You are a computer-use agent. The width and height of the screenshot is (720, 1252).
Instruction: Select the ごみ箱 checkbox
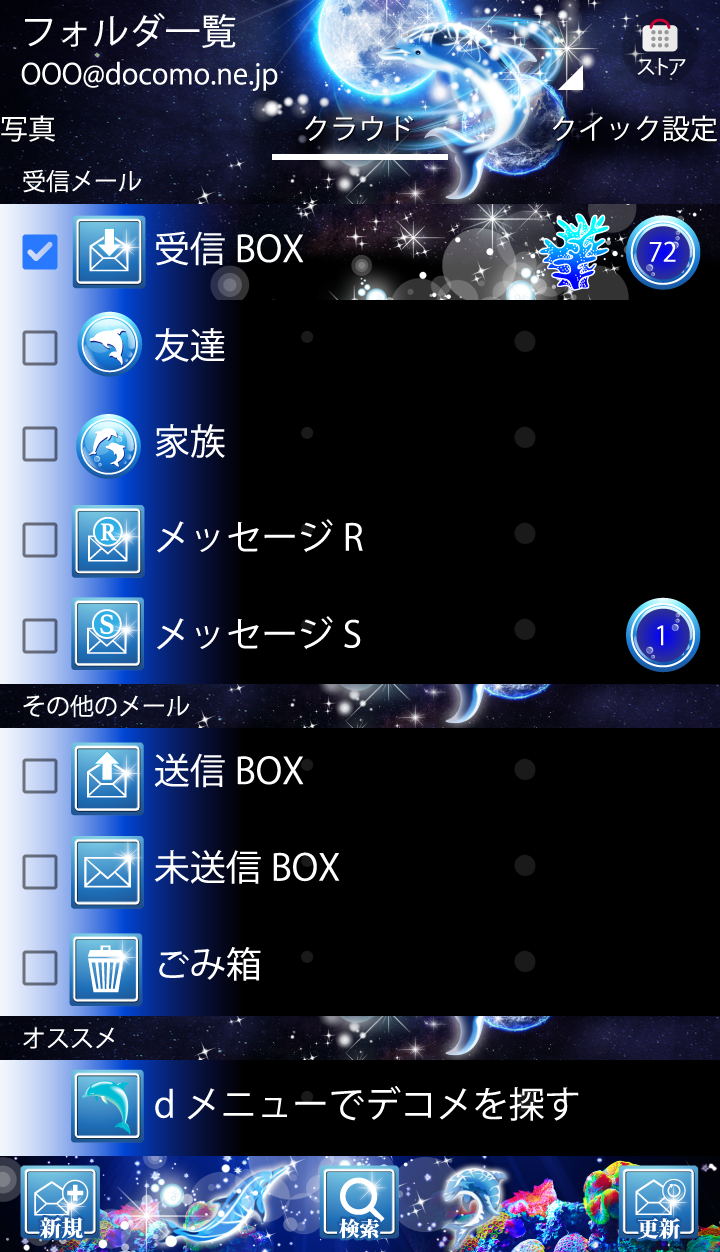40,967
